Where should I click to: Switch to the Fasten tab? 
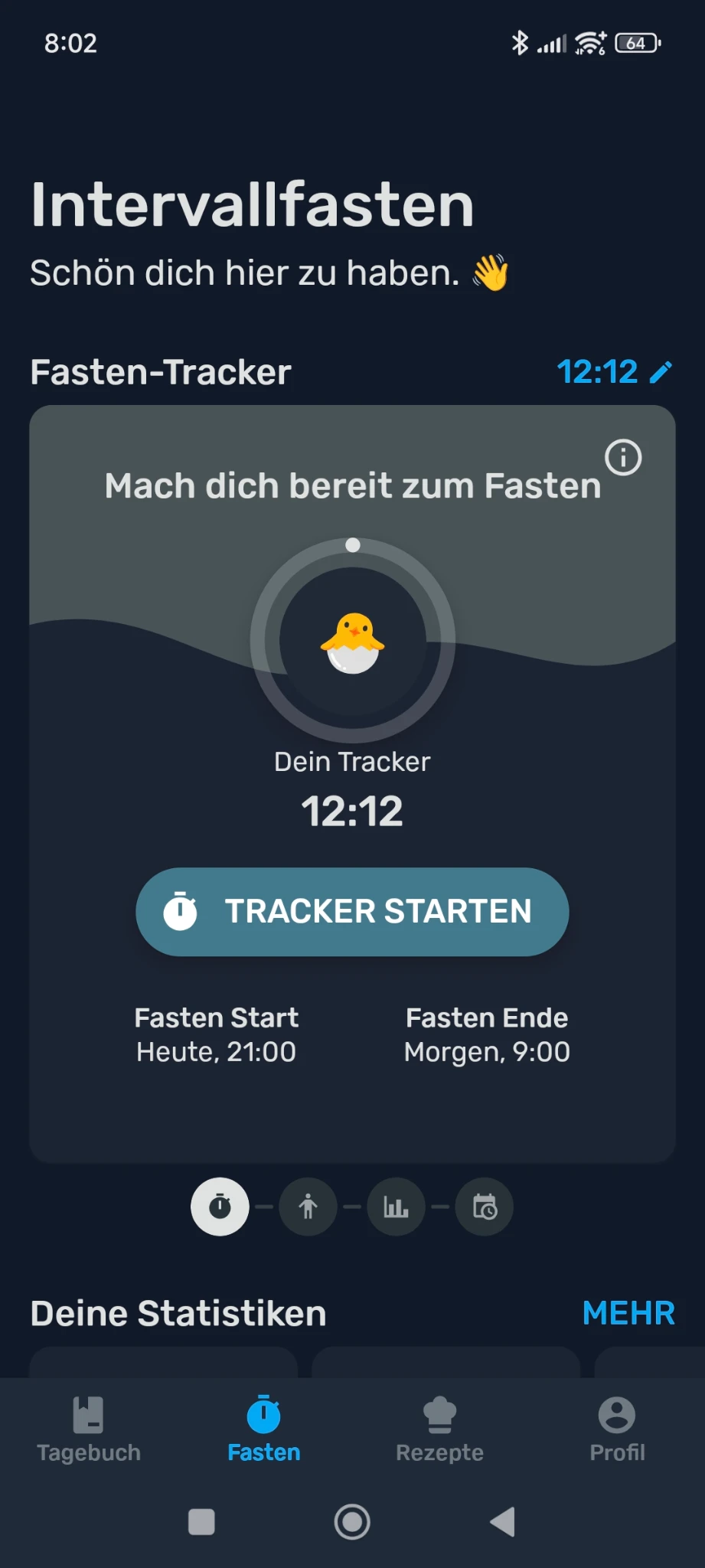[x=264, y=1429]
